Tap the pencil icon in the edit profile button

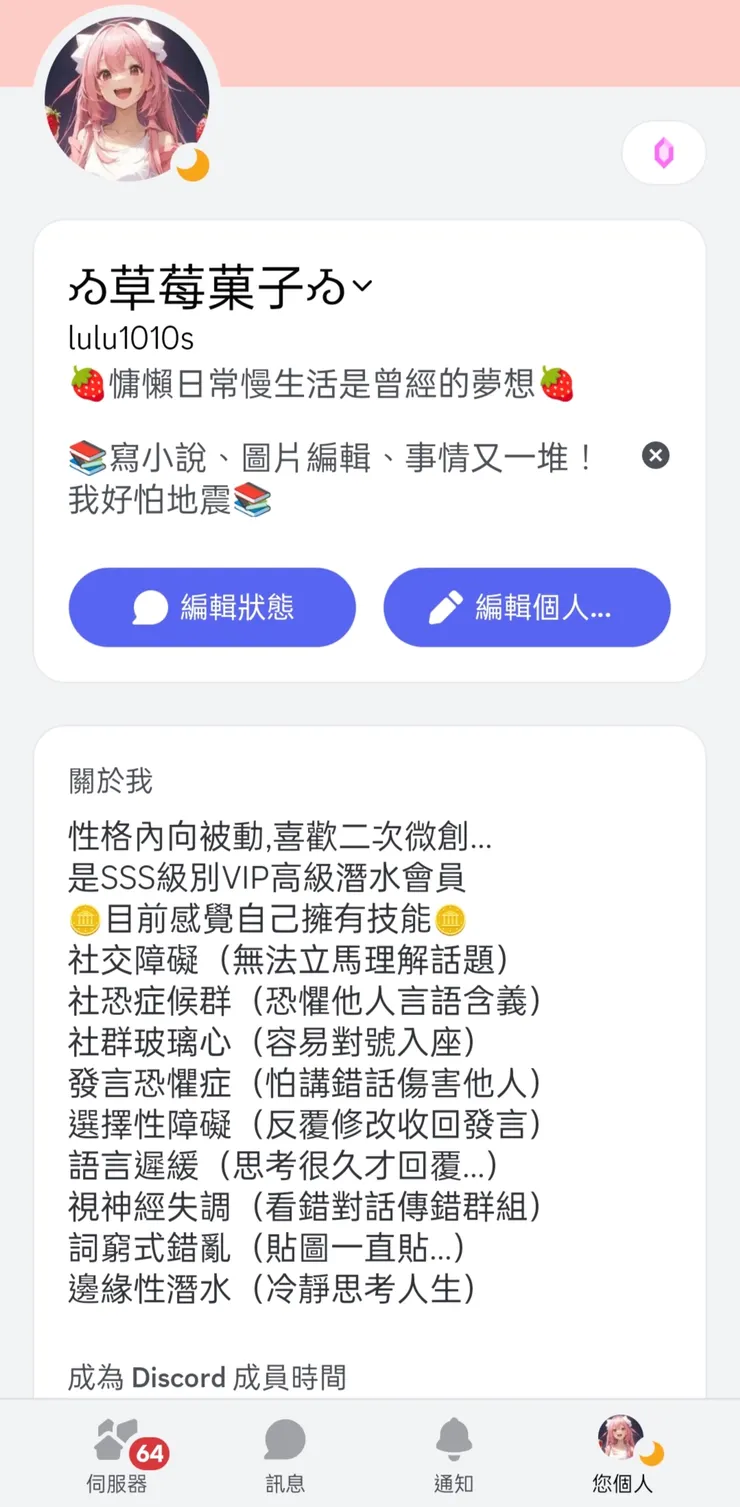click(446, 606)
